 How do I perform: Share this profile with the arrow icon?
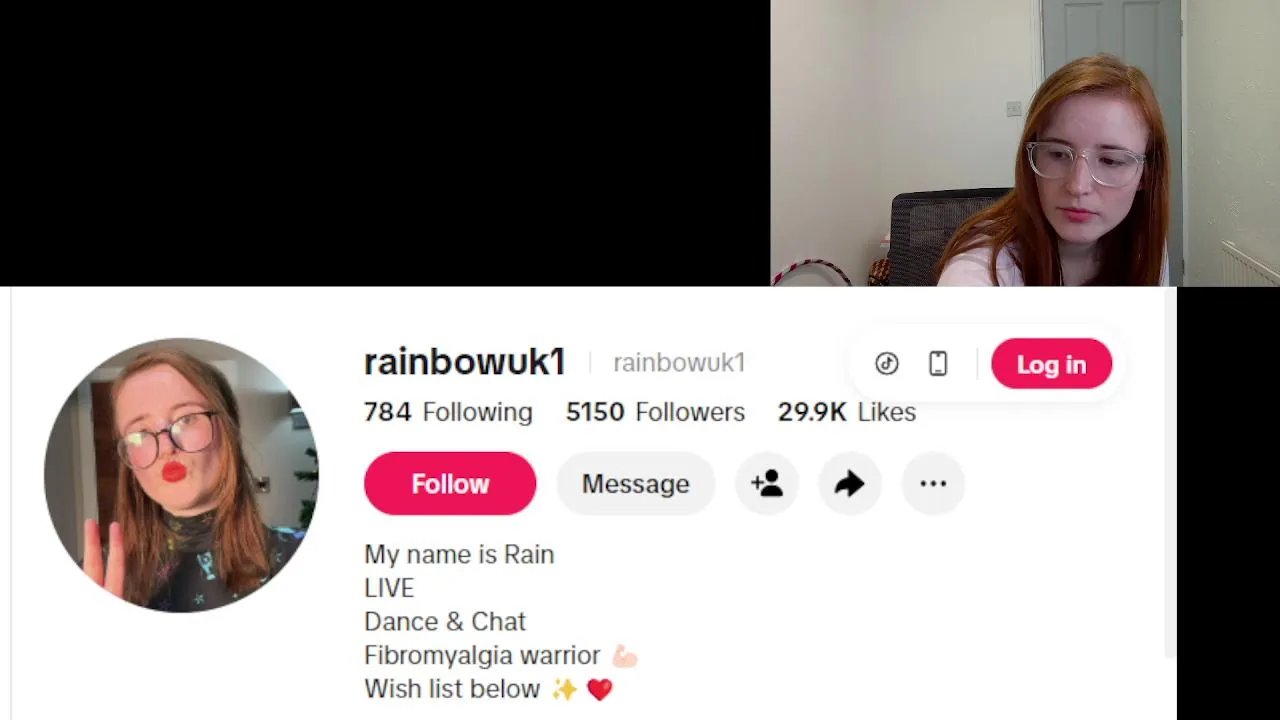click(x=849, y=484)
